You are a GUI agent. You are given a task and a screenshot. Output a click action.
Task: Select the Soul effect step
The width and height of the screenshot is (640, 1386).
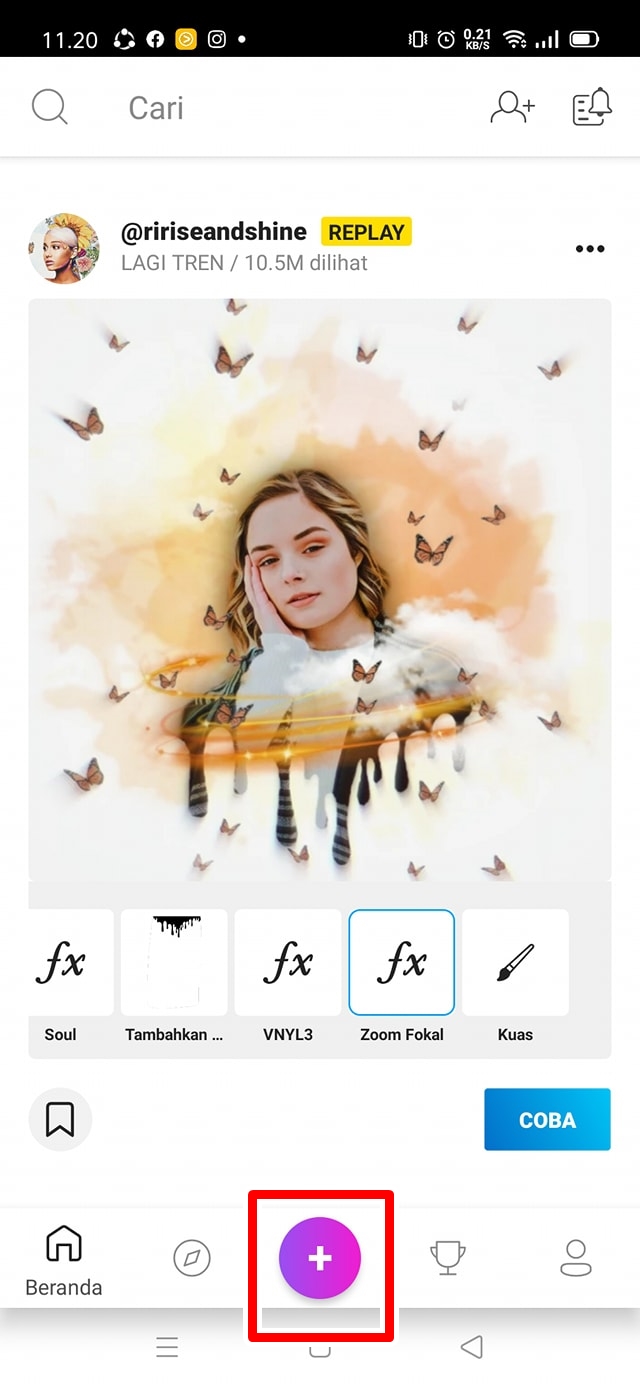[62, 963]
